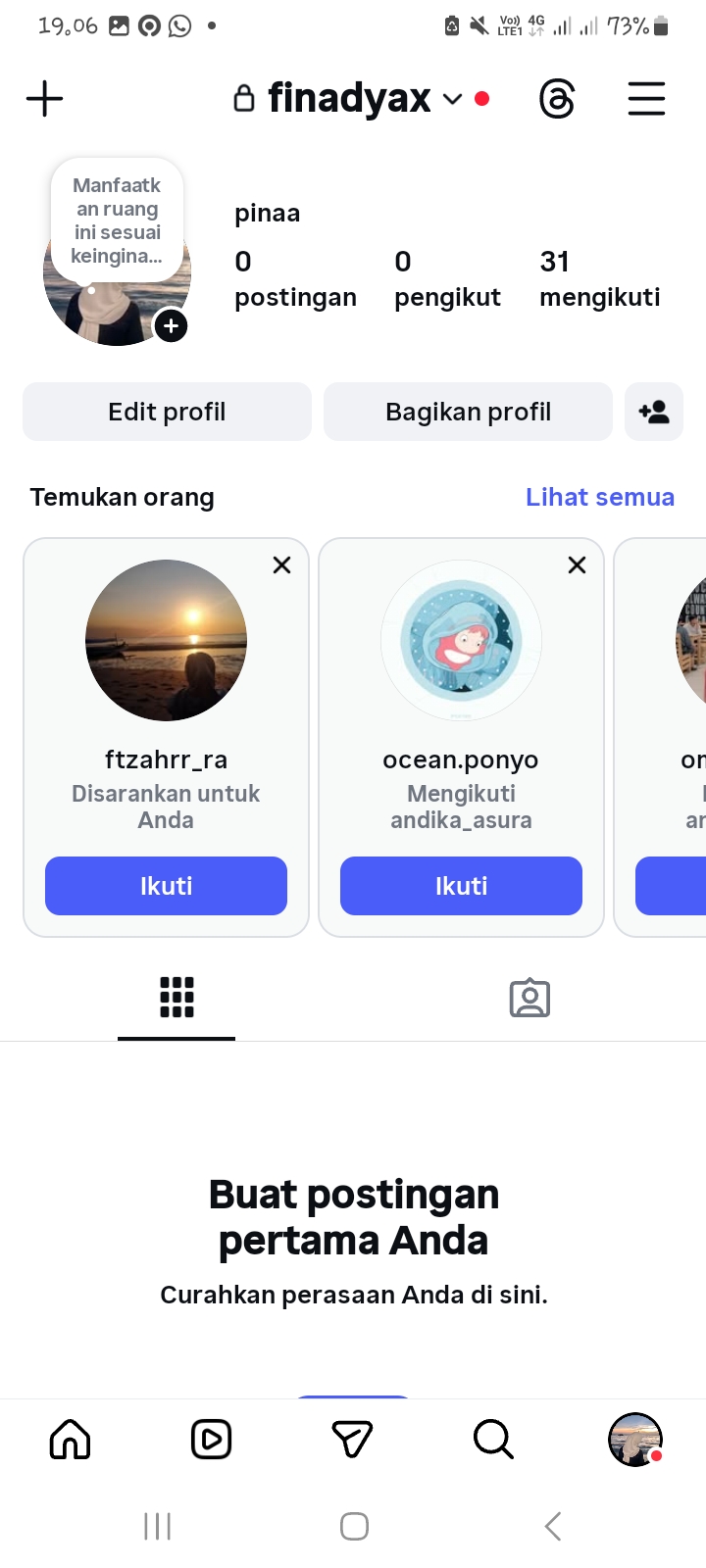
Task: Open the Reels tab
Action: tap(211, 1440)
